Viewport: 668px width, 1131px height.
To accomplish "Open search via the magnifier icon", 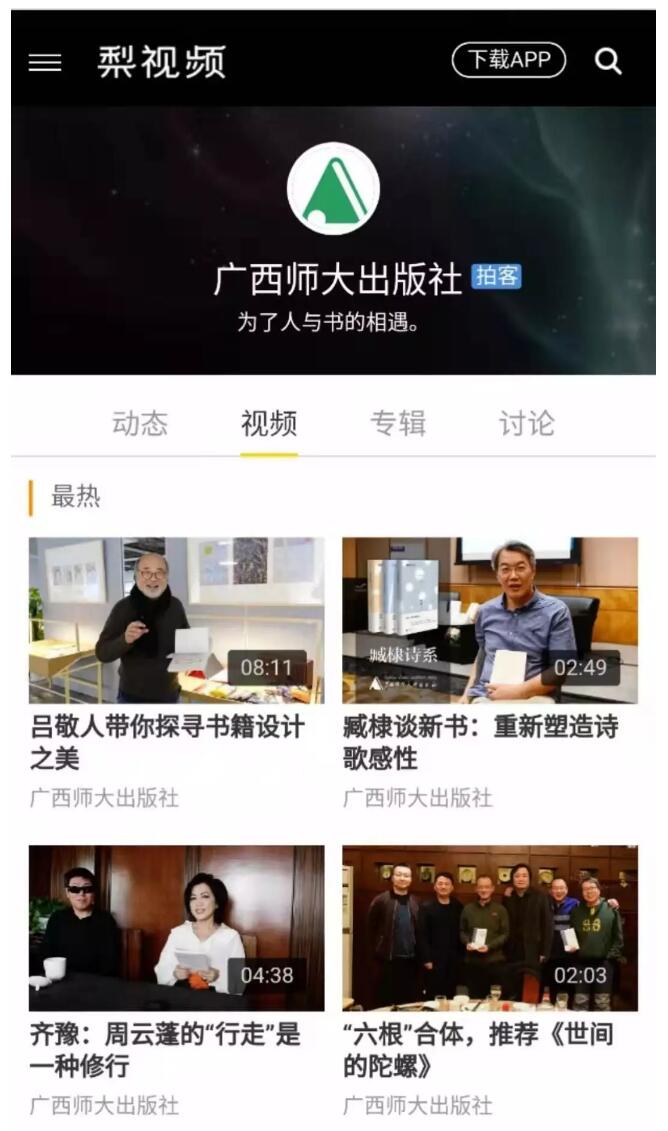I will [x=608, y=61].
